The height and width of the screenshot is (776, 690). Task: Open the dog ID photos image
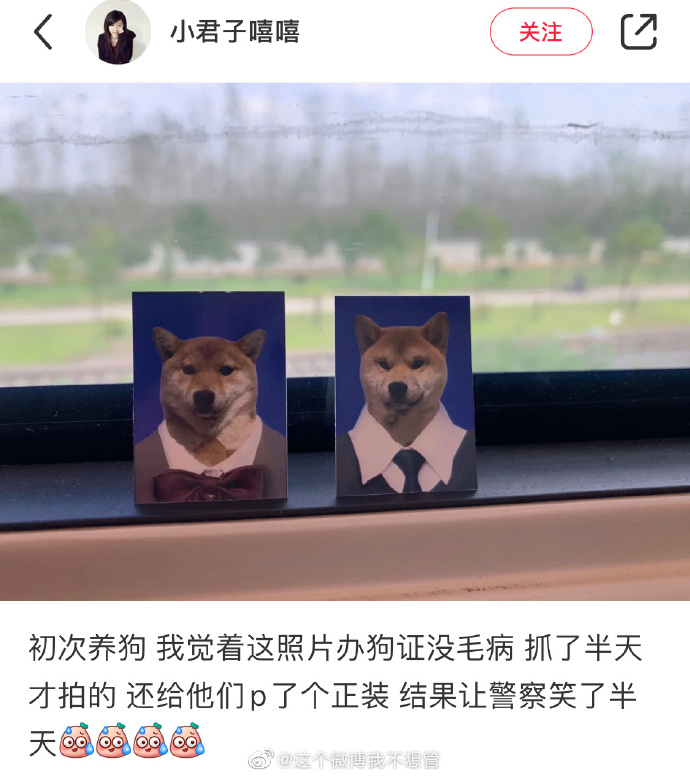click(345, 340)
